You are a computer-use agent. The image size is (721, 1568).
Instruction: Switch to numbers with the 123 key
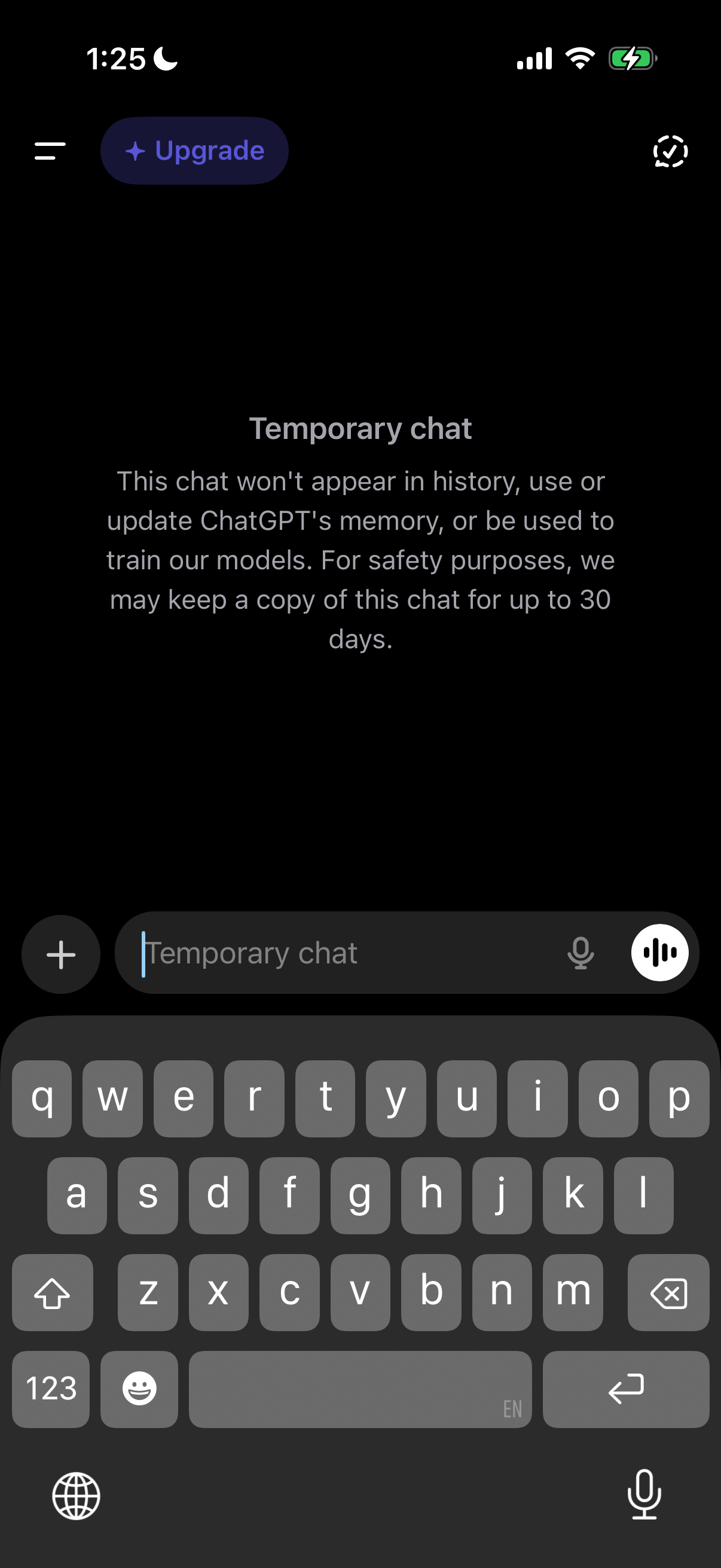pyautogui.click(x=50, y=1389)
